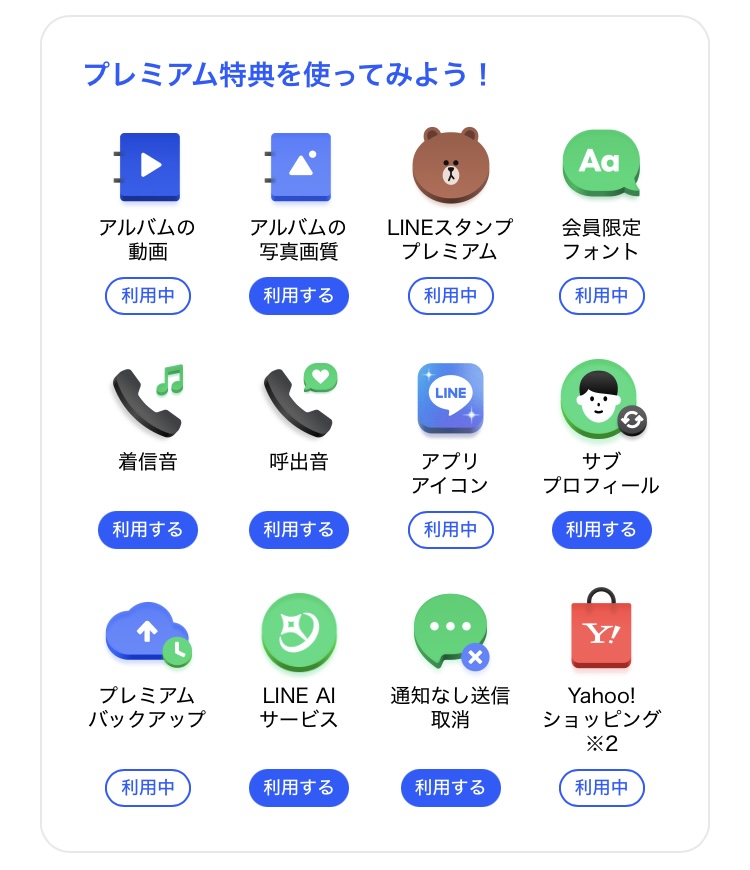Start using 着信音 with 利用する
The height and width of the screenshot is (870, 750).
(148, 530)
